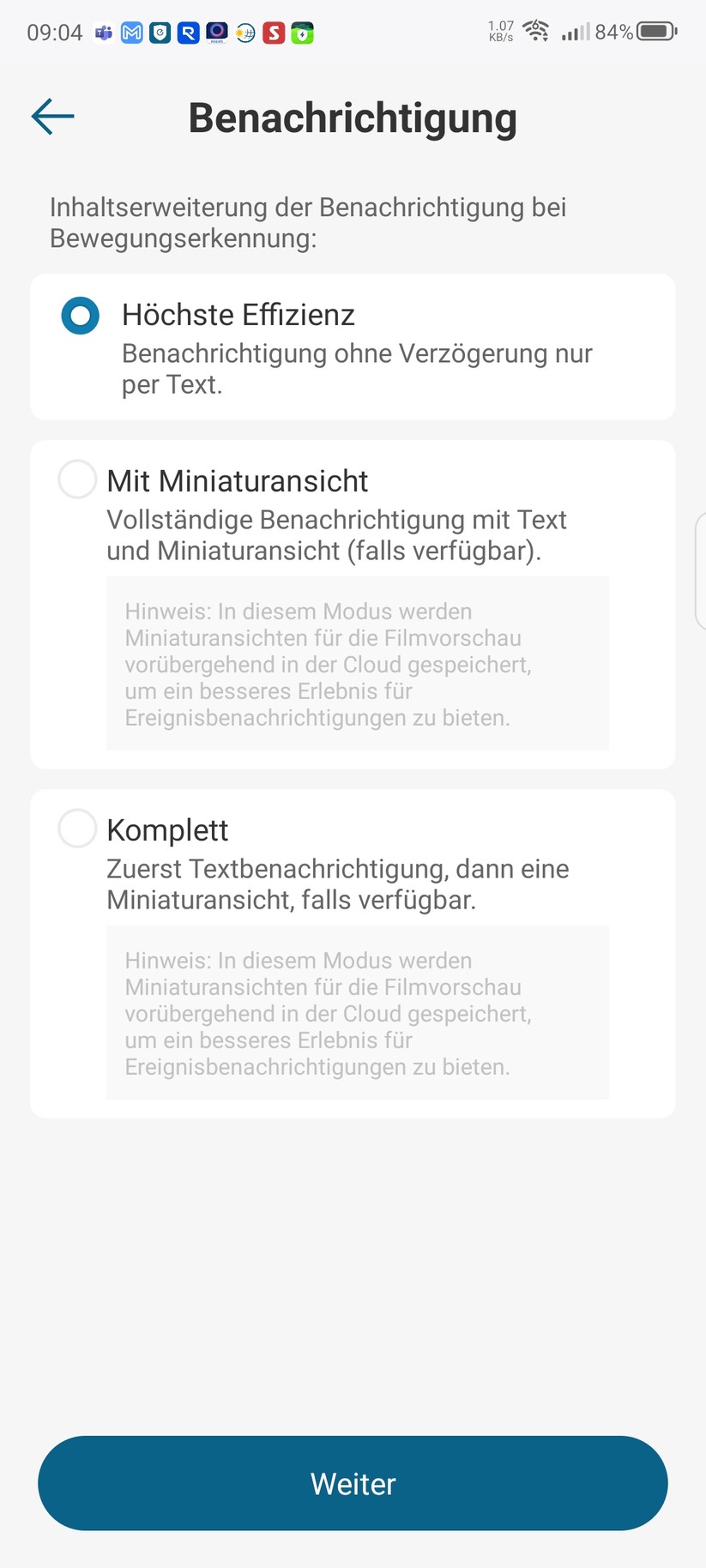Tap the 09:04 clock in status bar
The image size is (706, 1568).
(53, 33)
